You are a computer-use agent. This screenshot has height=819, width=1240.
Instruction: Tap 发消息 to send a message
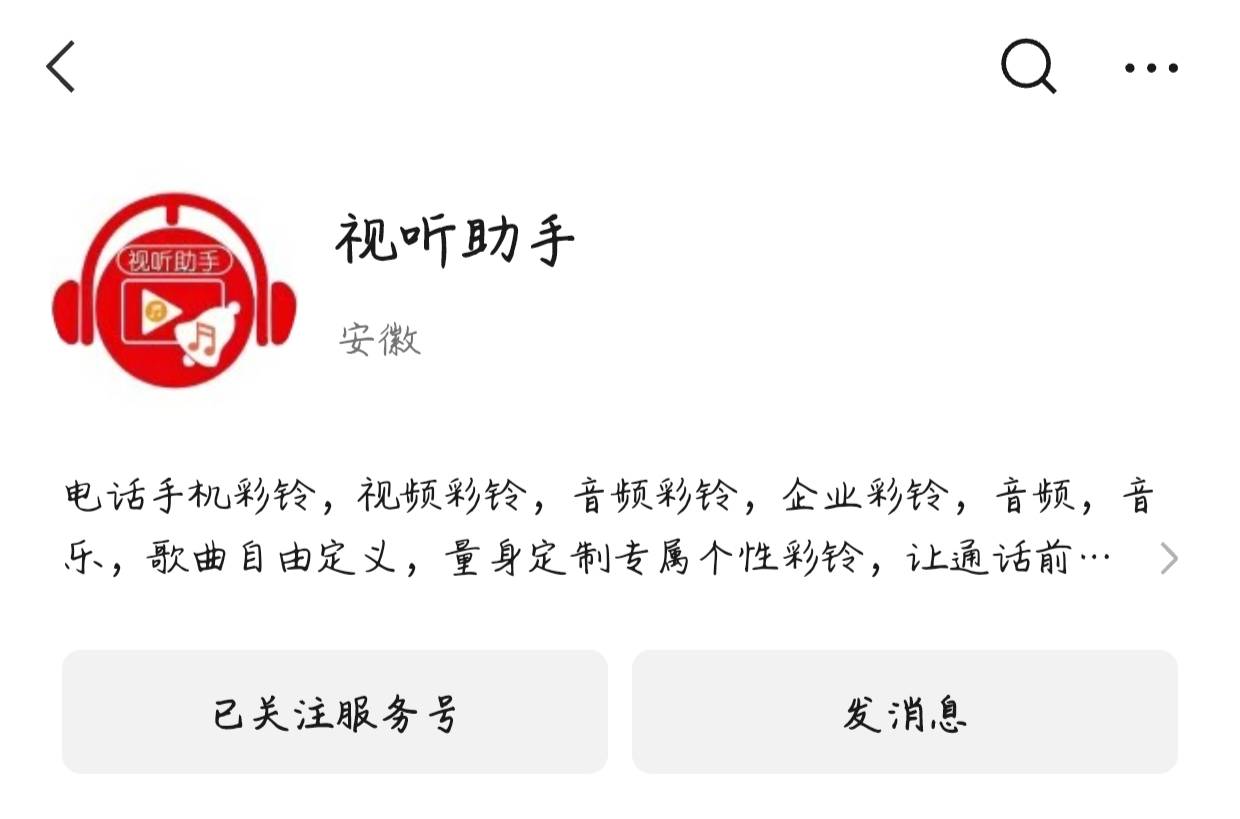pos(904,712)
